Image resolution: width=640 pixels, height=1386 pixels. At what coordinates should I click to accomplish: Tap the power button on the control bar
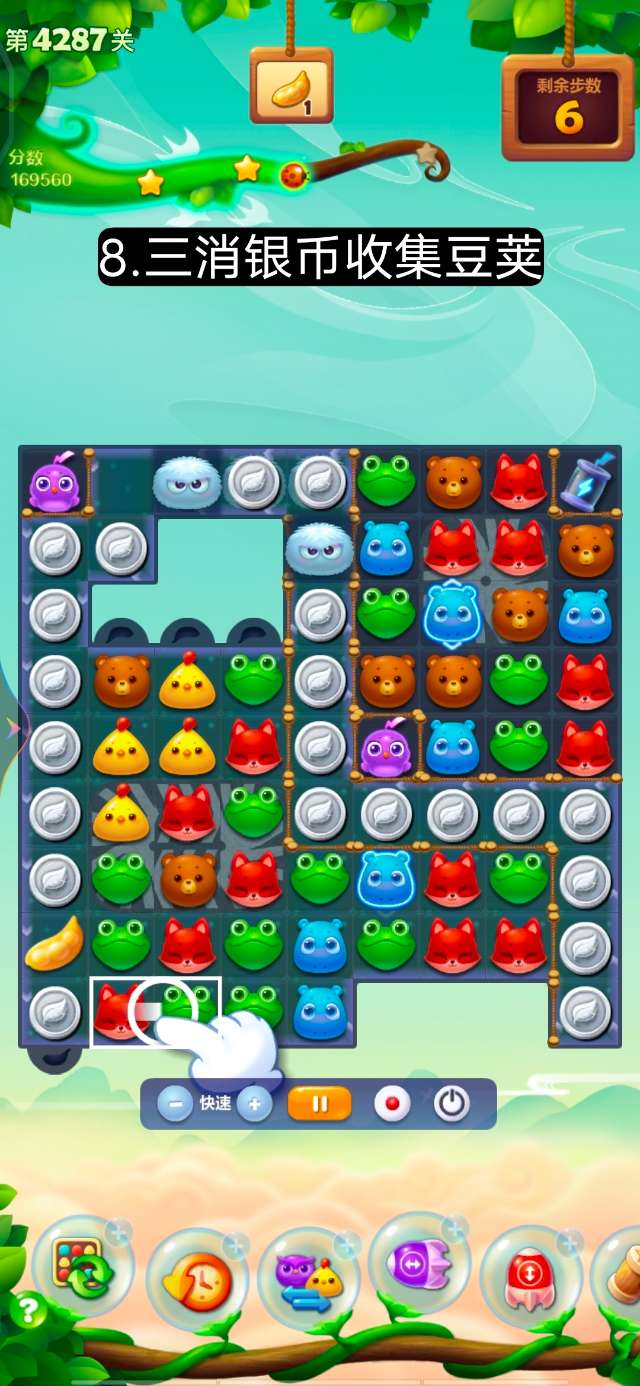pyautogui.click(x=452, y=1105)
